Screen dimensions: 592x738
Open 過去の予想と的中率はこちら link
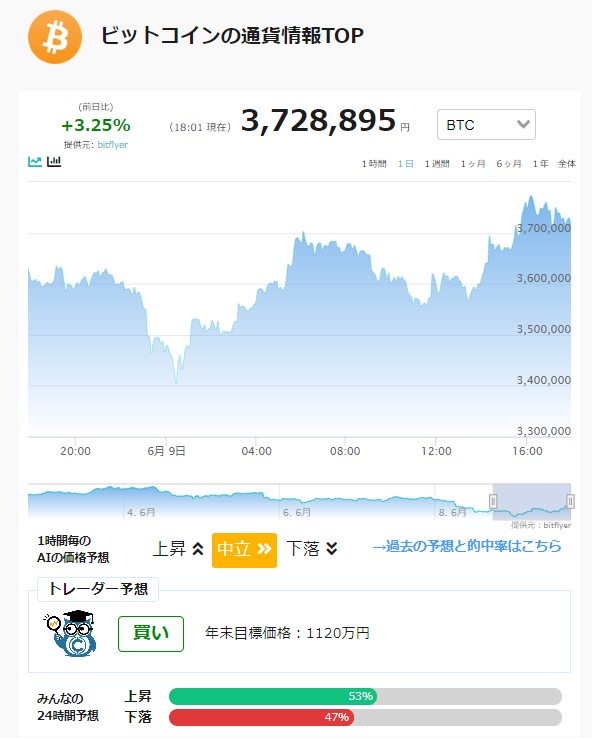click(467, 546)
